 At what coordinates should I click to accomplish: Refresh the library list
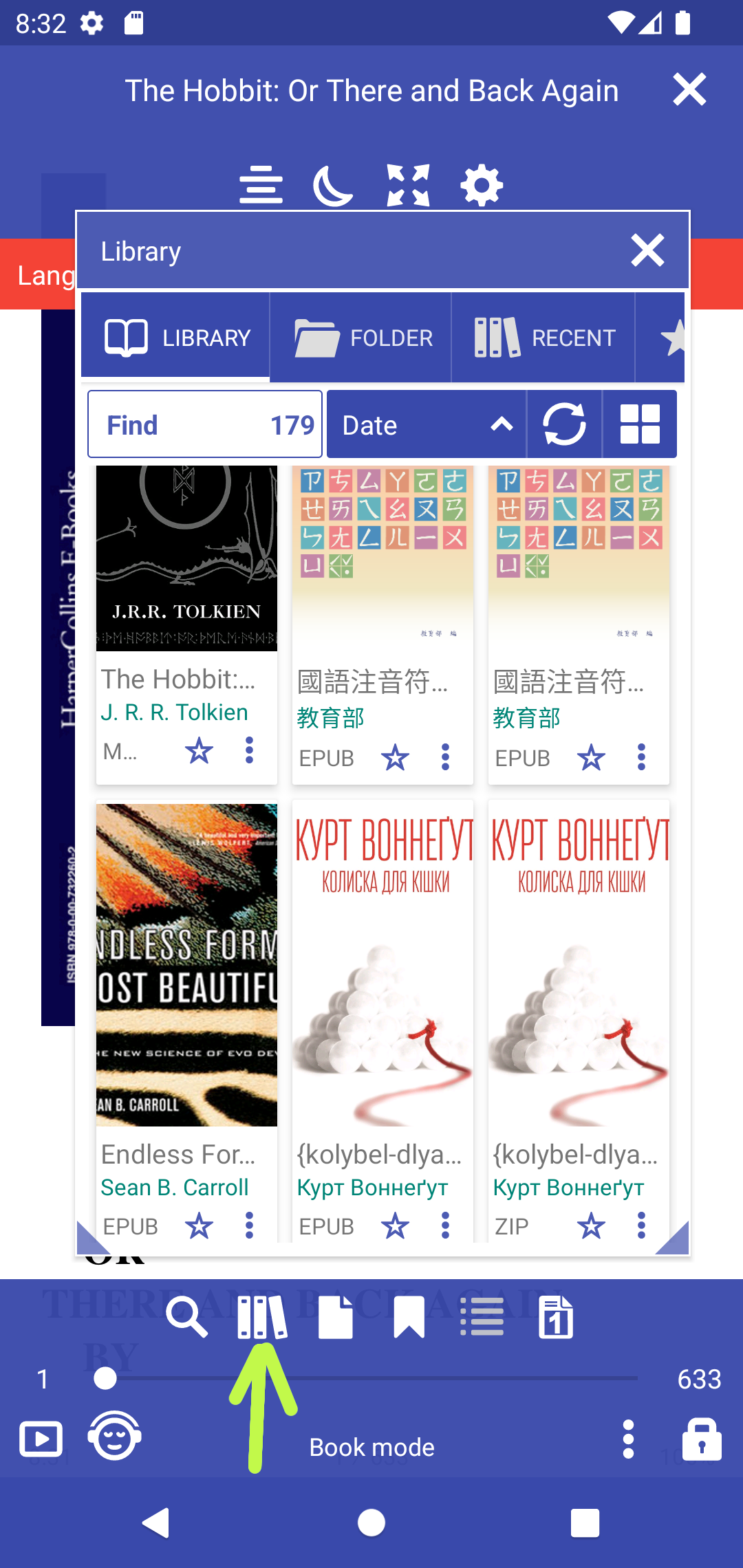(x=564, y=424)
